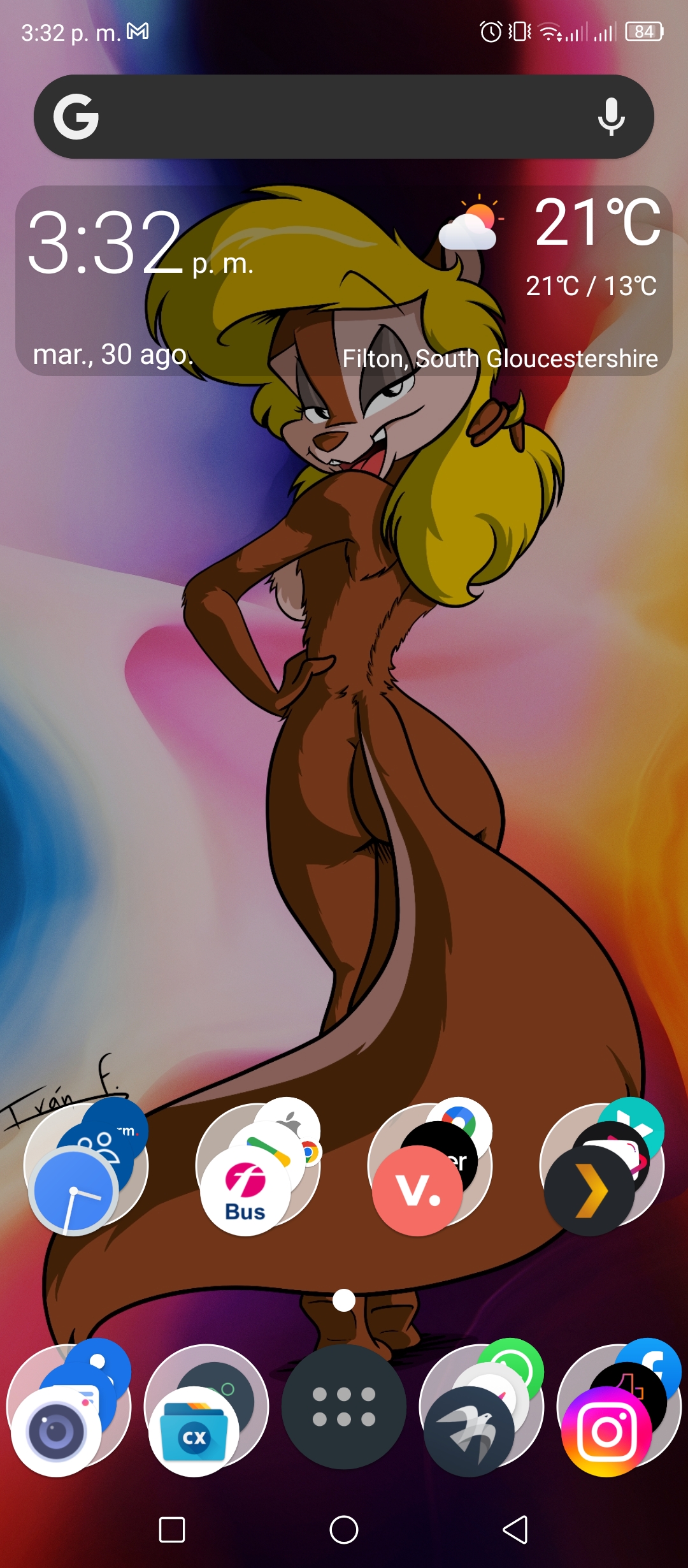Open recent apps with the square button
This screenshot has height=1568, width=688.
pyautogui.click(x=172, y=1530)
